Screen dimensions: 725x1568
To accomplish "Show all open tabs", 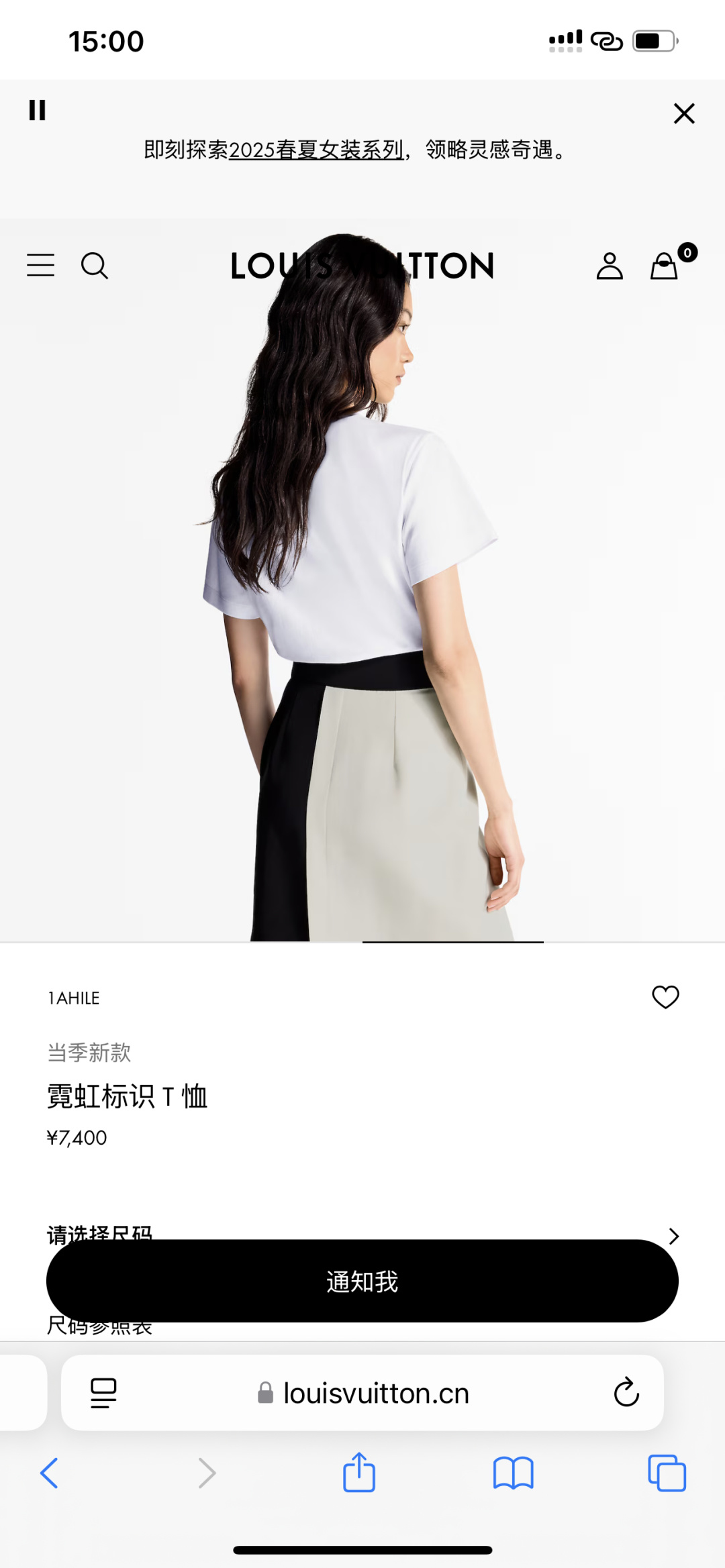I will 667,1473.
